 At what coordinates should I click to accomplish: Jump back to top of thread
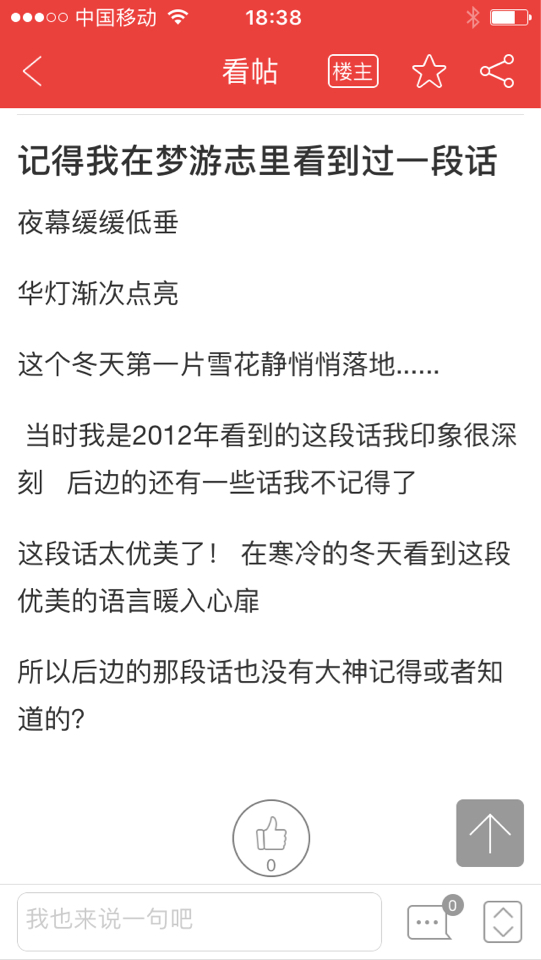[x=490, y=833]
